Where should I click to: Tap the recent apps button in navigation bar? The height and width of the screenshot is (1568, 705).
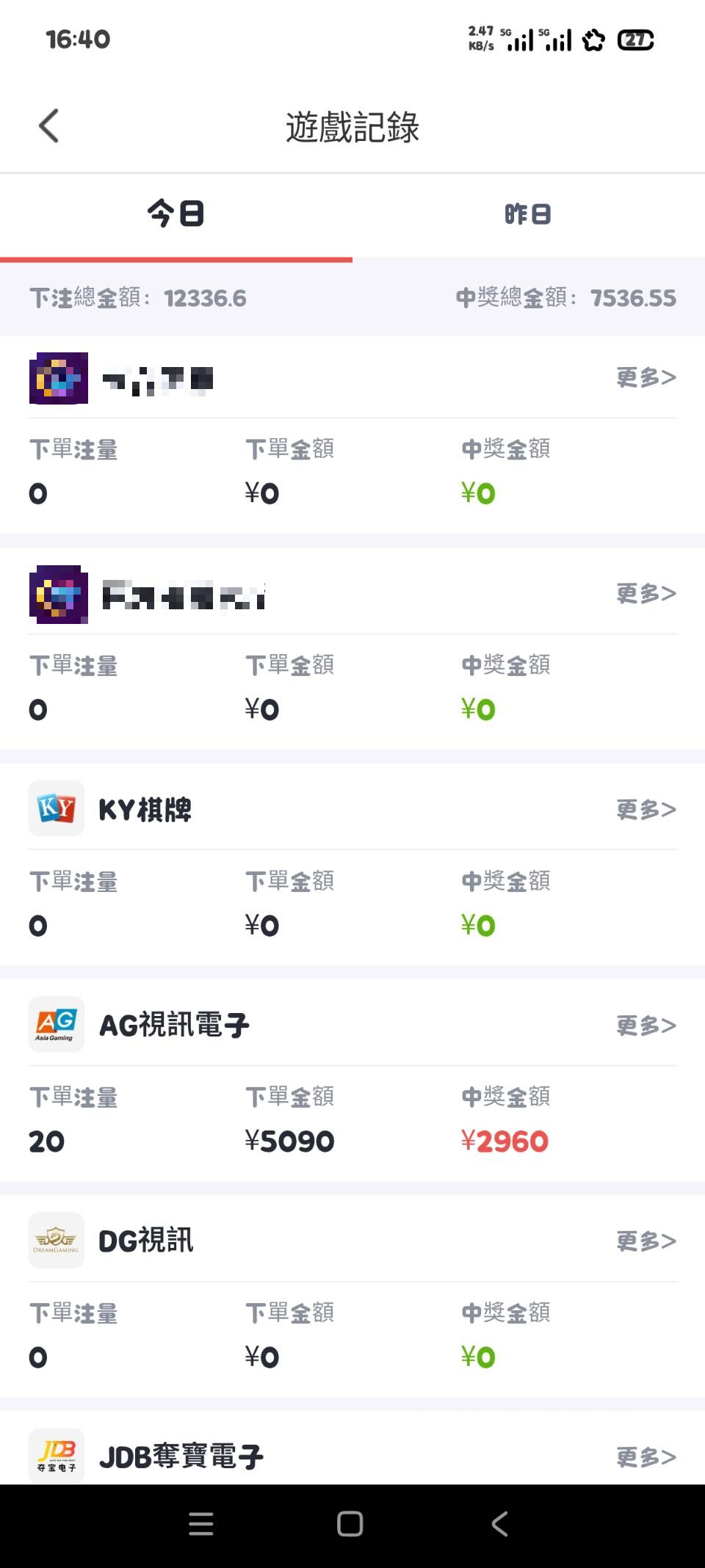coord(201,1524)
